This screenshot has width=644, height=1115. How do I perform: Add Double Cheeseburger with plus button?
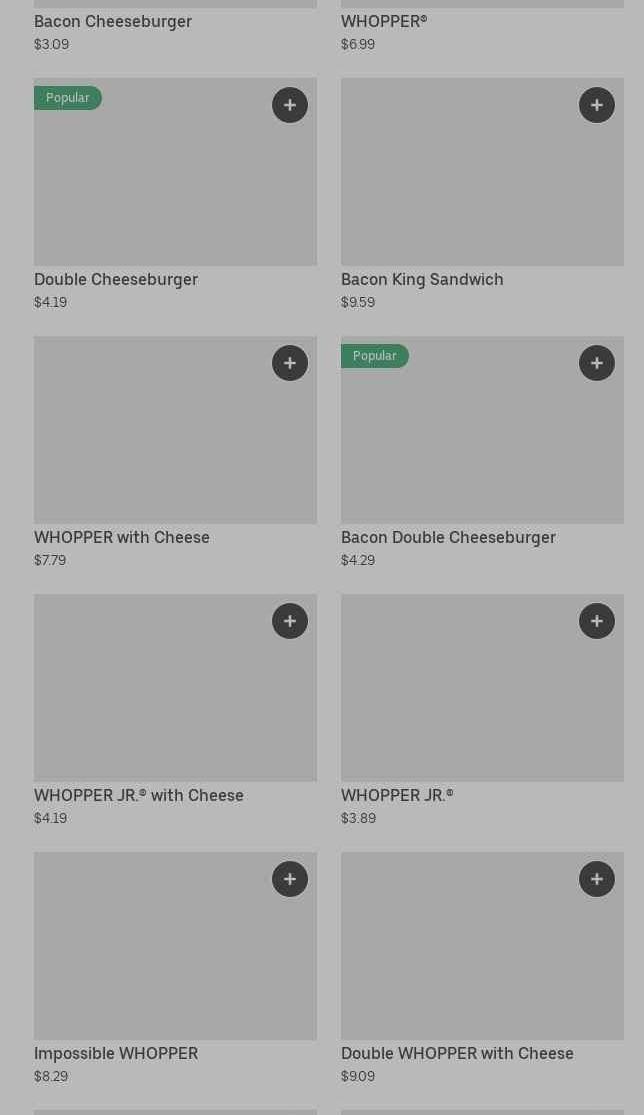click(290, 105)
